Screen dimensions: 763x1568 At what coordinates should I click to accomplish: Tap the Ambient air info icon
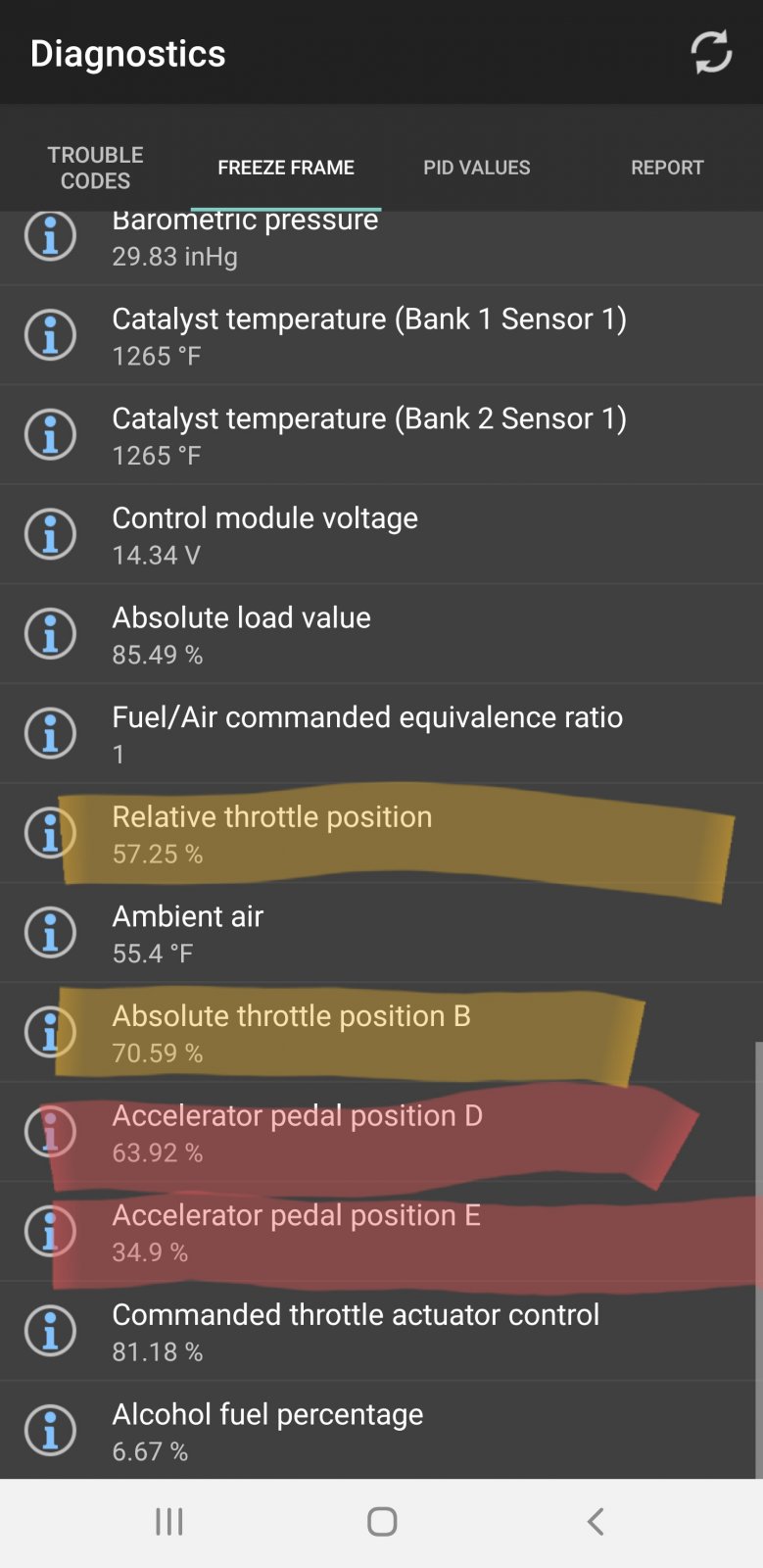pos(50,932)
